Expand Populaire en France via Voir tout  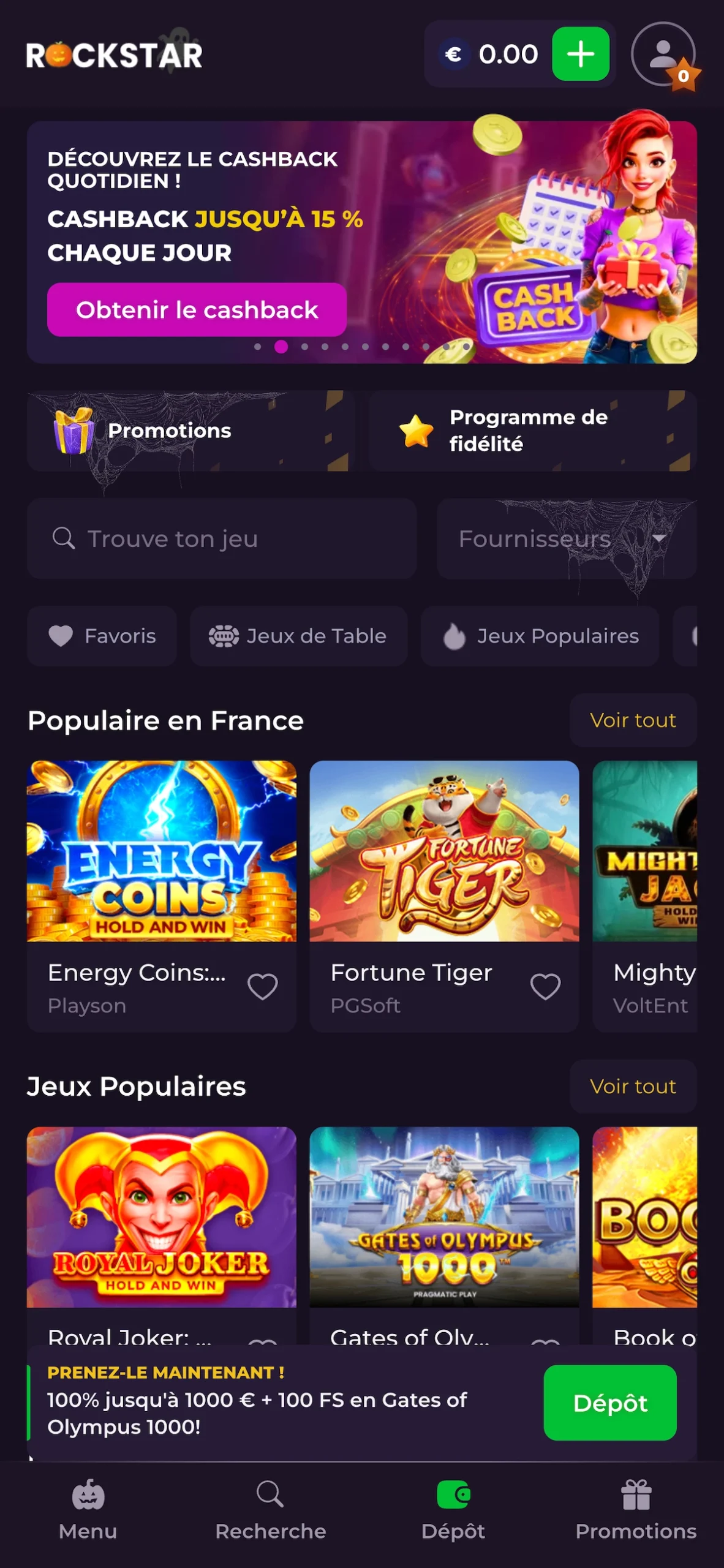[x=632, y=720]
